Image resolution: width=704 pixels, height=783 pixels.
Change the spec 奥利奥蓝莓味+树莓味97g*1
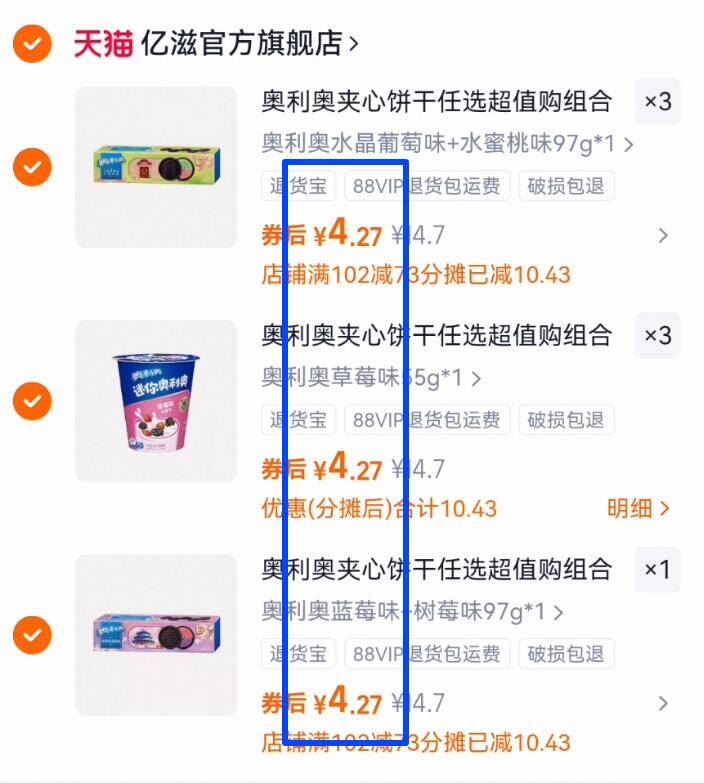(412, 611)
